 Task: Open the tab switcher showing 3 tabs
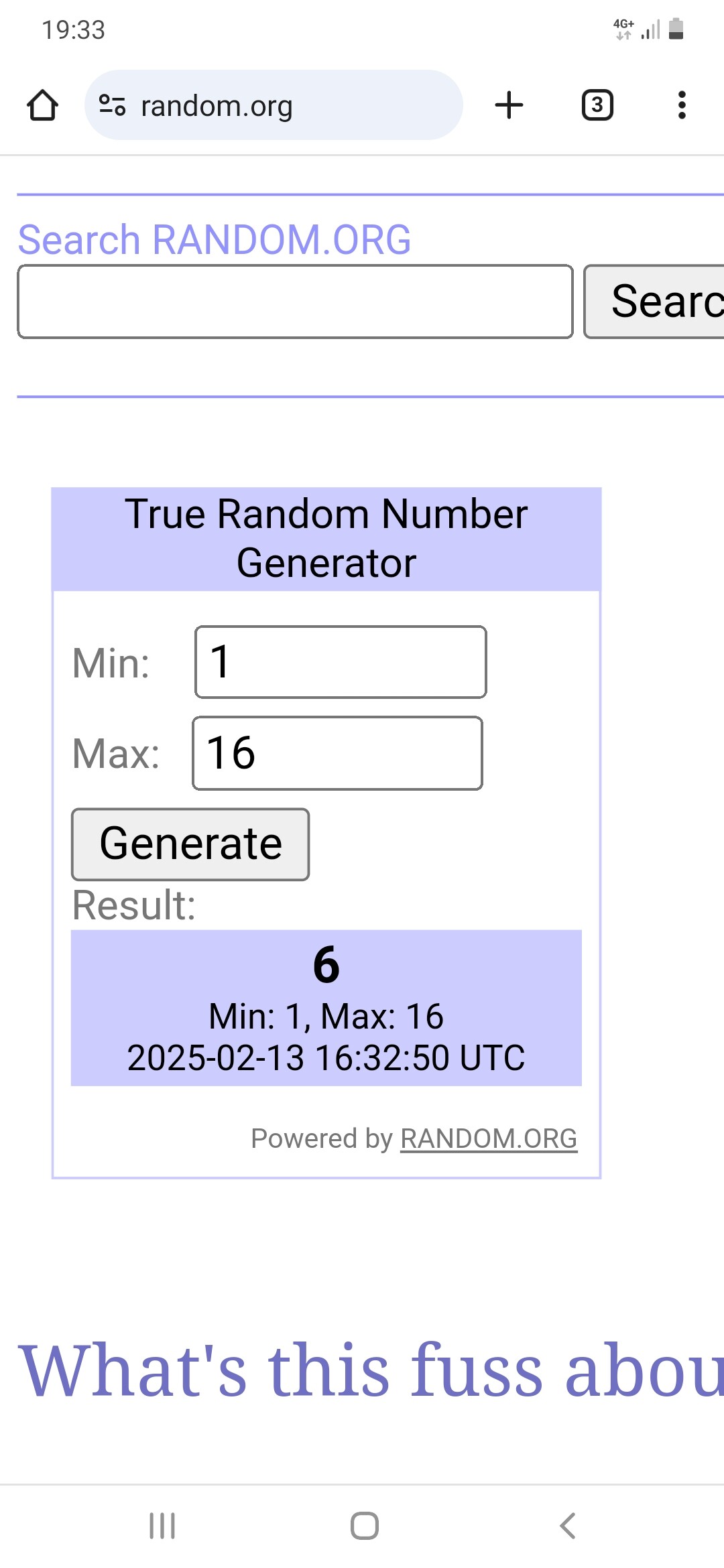(597, 105)
